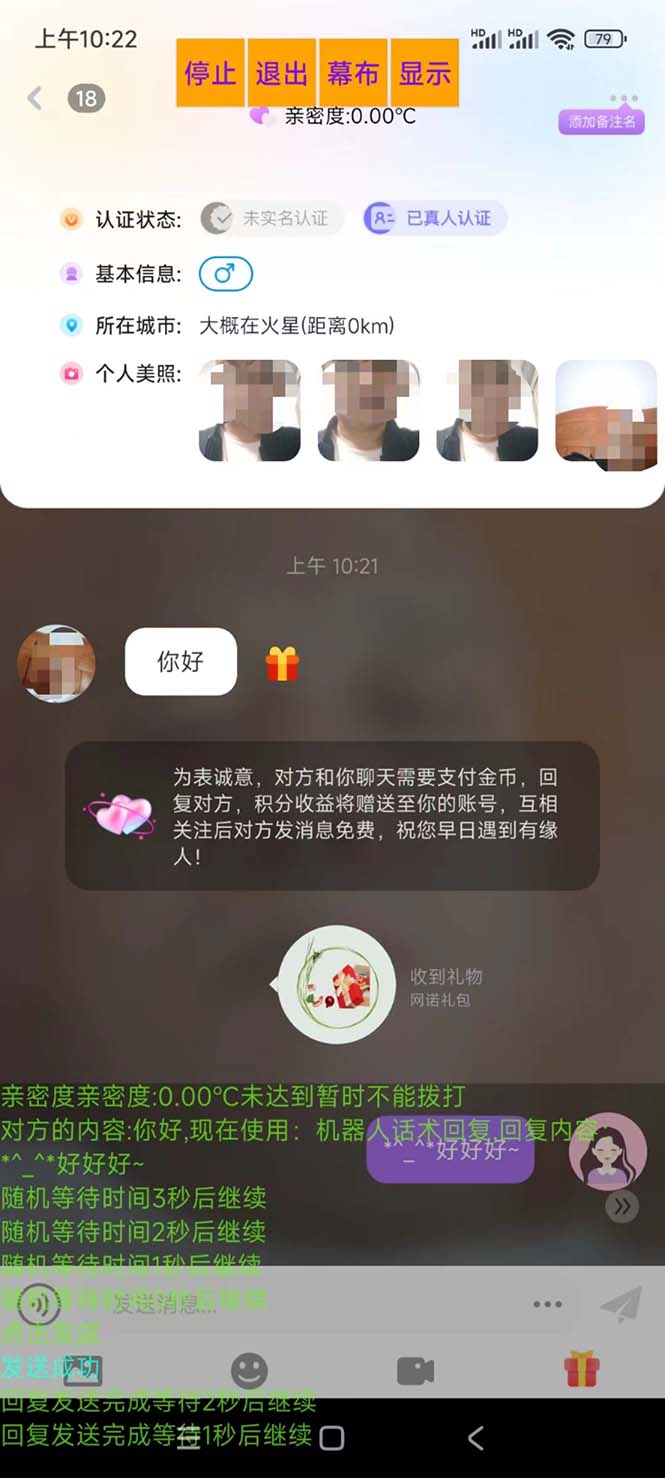
Task: Open the received 网诺礼包 gift
Action: (336, 985)
